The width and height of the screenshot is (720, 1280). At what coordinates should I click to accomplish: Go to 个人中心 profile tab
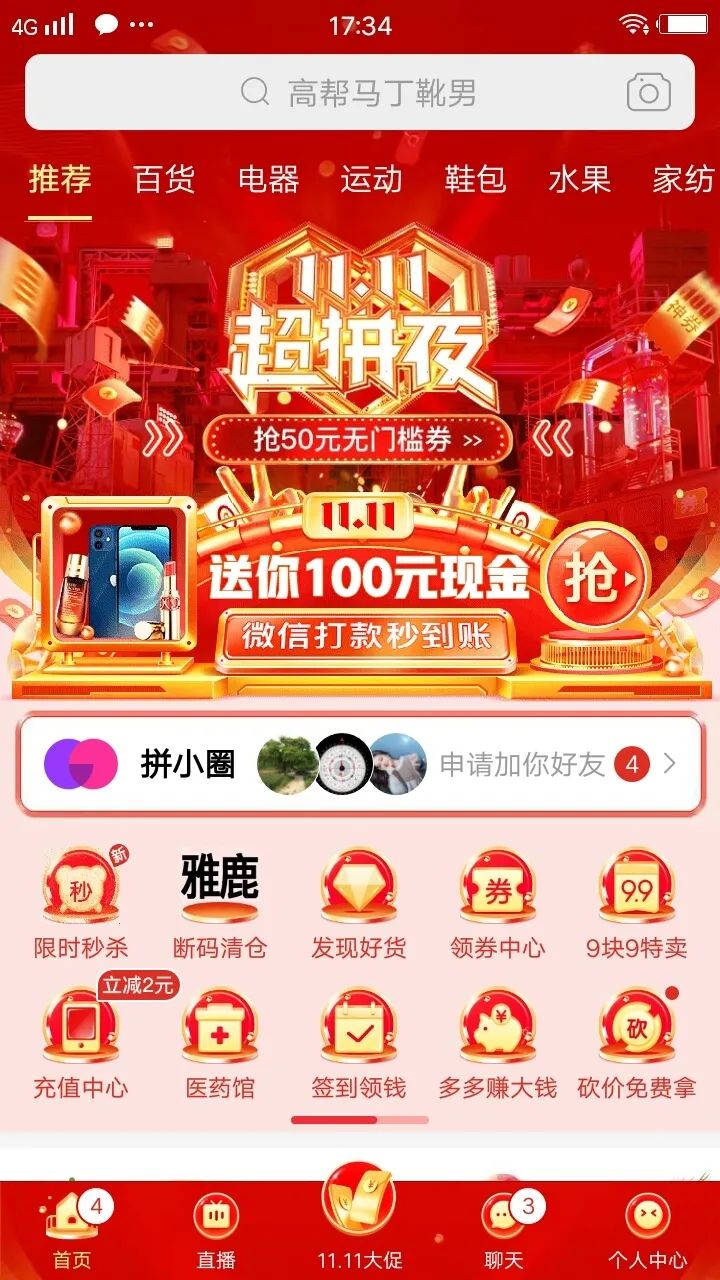(x=647, y=1232)
